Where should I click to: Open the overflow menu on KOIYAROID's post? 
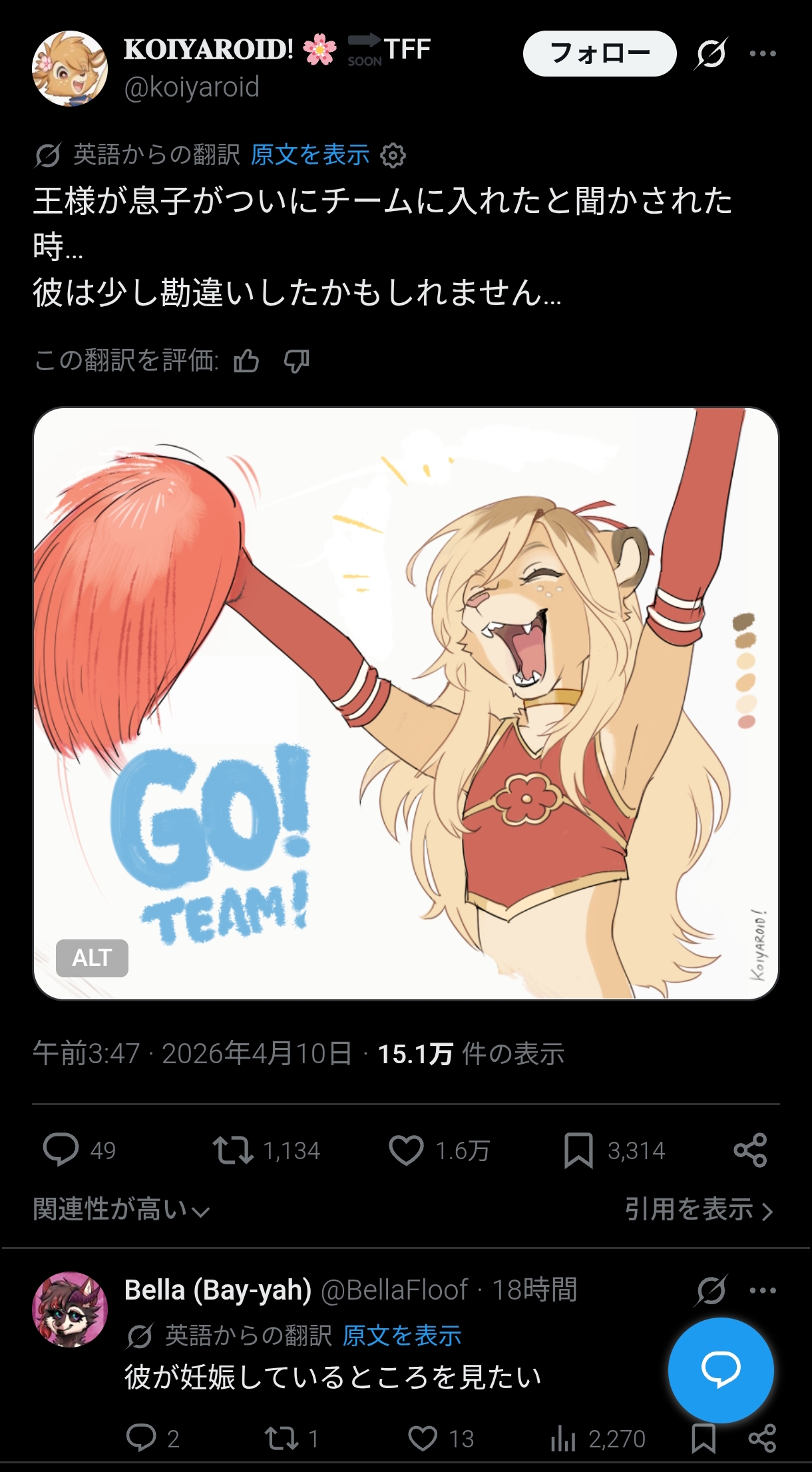[x=762, y=53]
